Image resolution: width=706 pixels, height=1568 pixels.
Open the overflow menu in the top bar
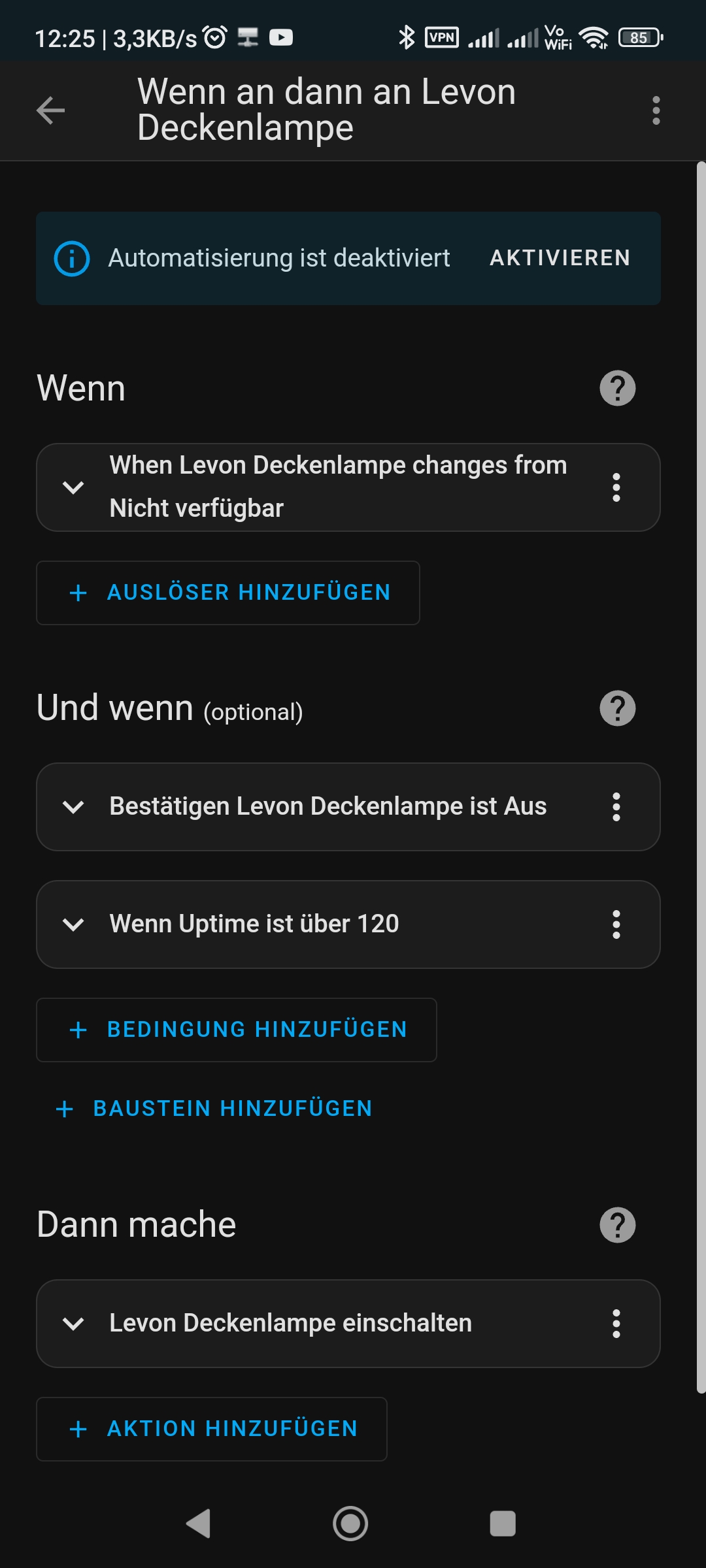pos(656,110)
